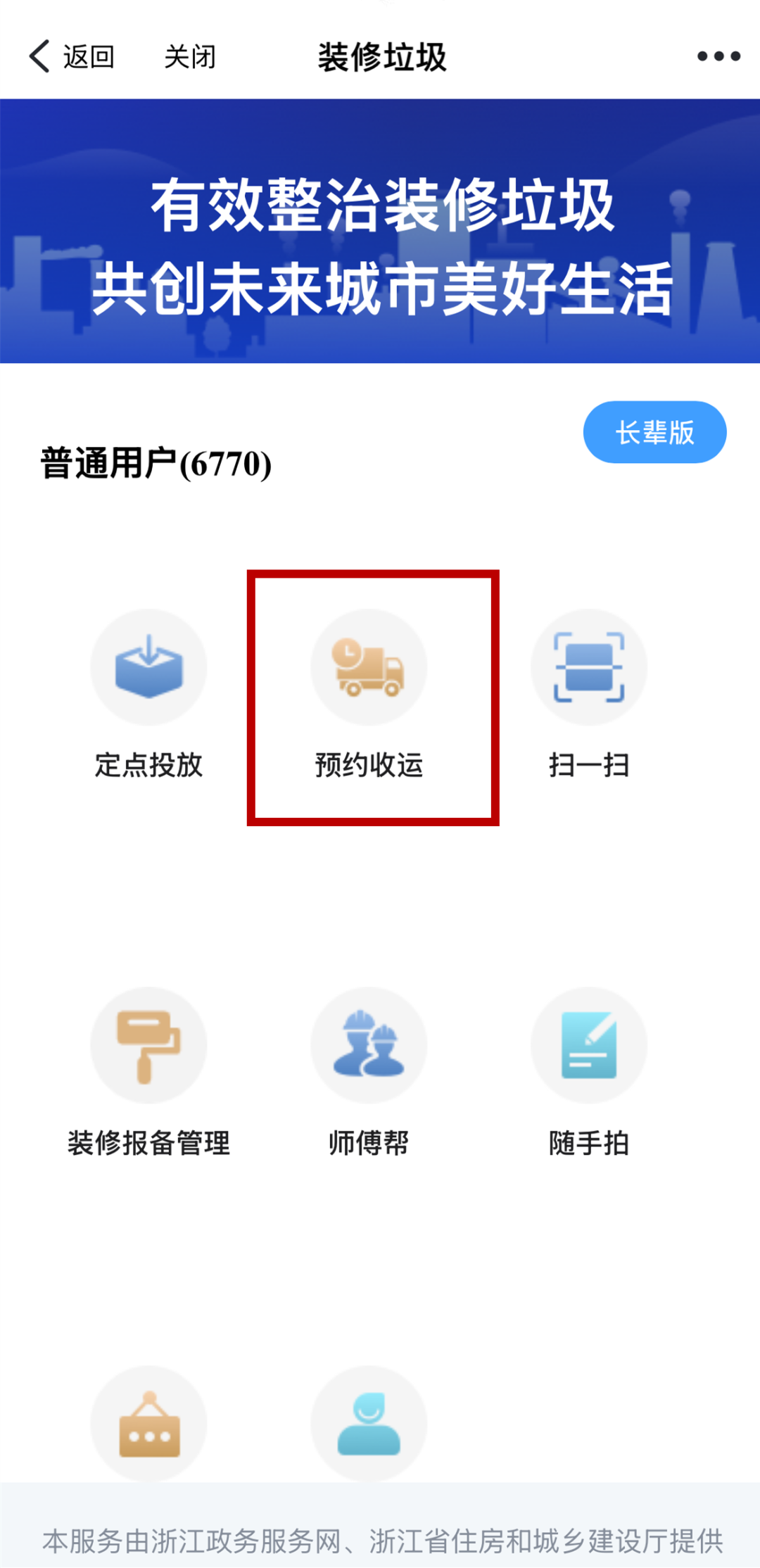Tap the 师傅帮 workers icon
This screenshot has width=760, height=1568.
point(369,1045)
